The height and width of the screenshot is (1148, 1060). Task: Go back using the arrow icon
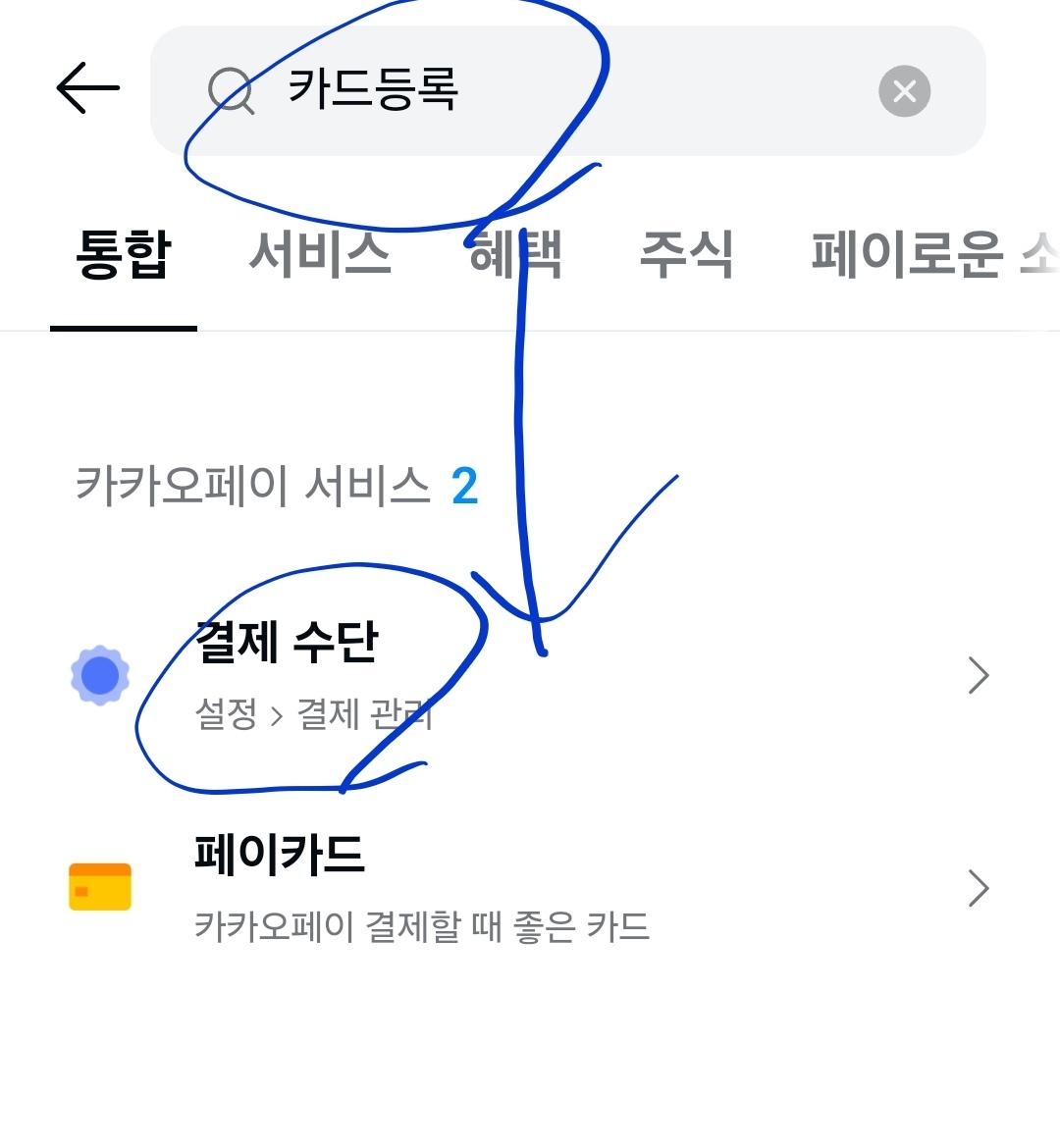tap(88, 88)
